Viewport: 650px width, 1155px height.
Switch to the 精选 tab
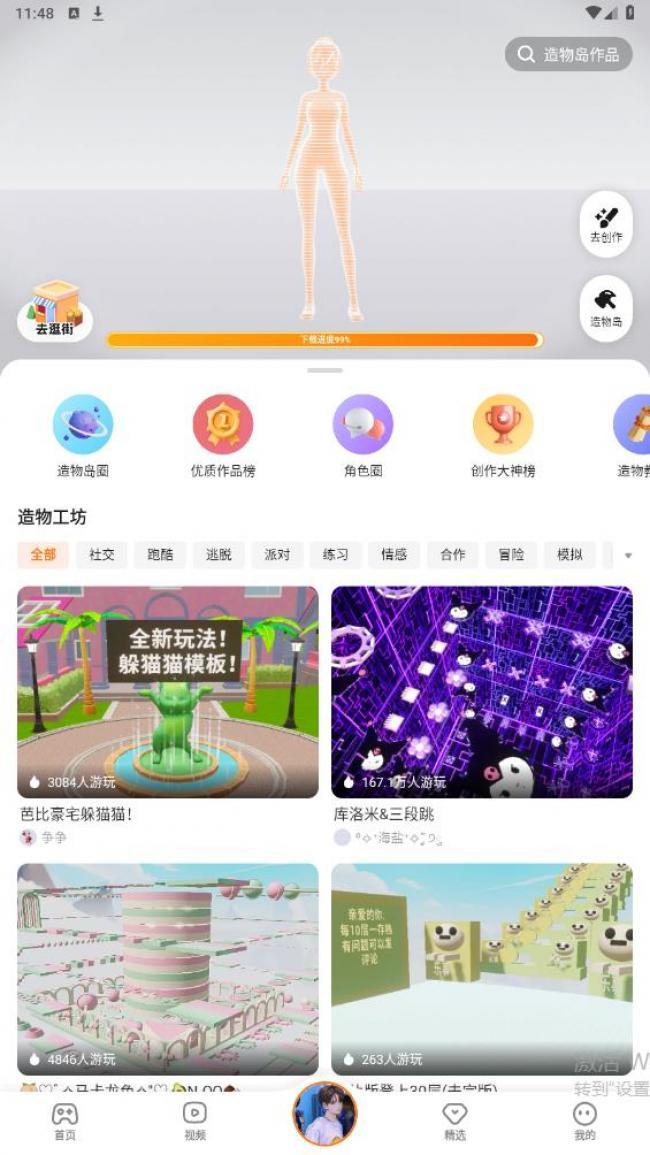click(455, 1120)
